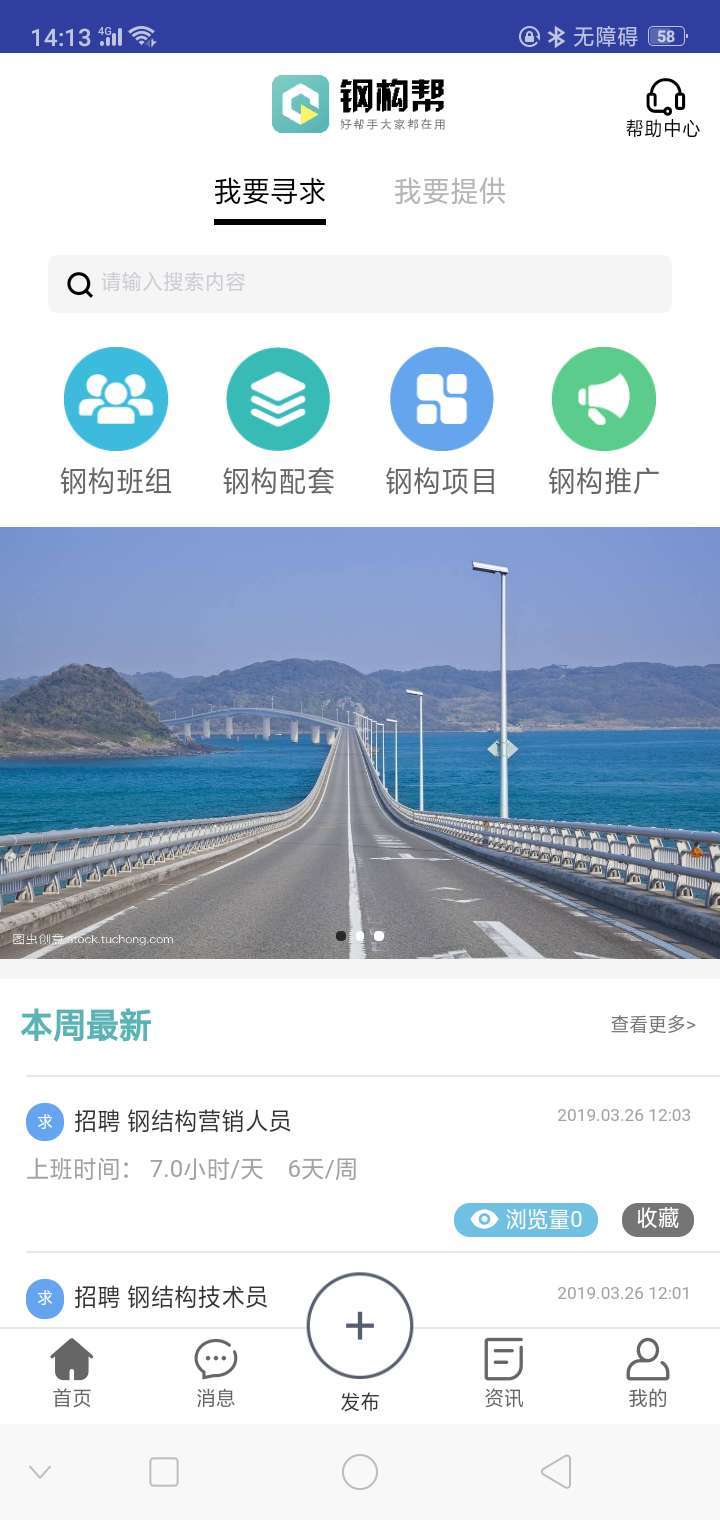Go to the 首页 home tab
This screenshot has width=720, height=1520.
coord(72,1374)
